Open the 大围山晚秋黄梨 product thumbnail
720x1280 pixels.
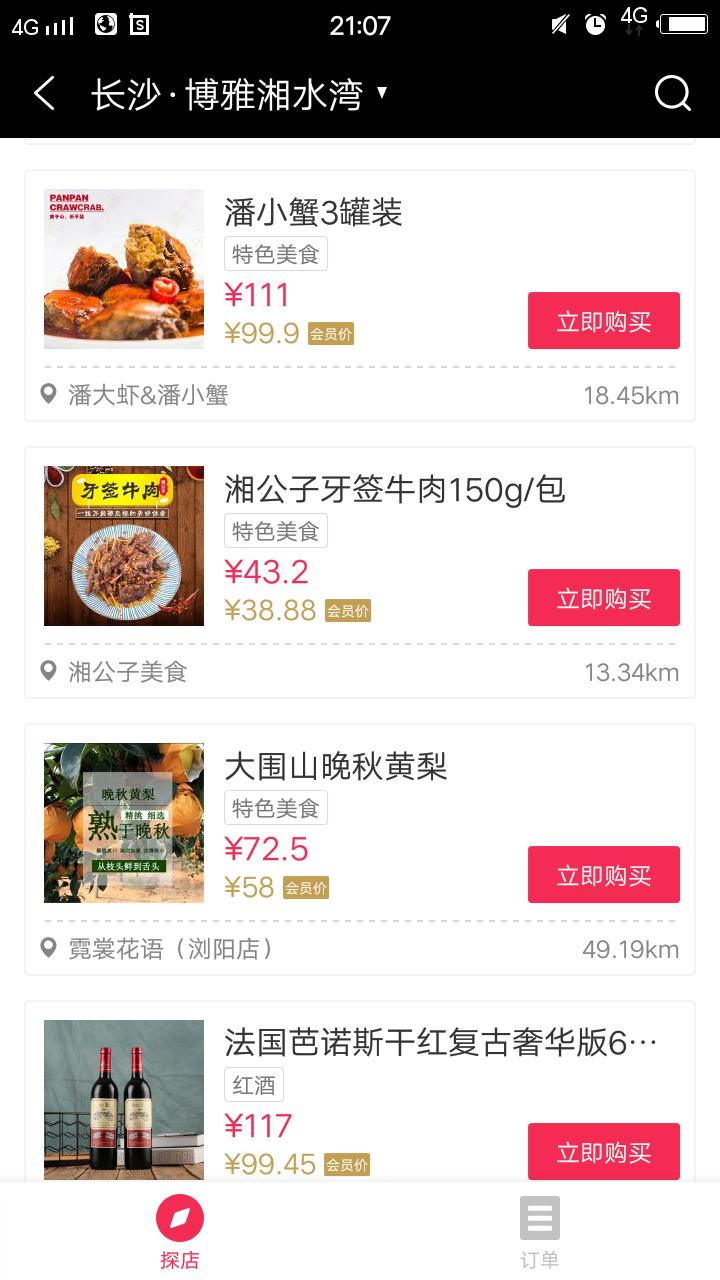[x=123, y=822]
